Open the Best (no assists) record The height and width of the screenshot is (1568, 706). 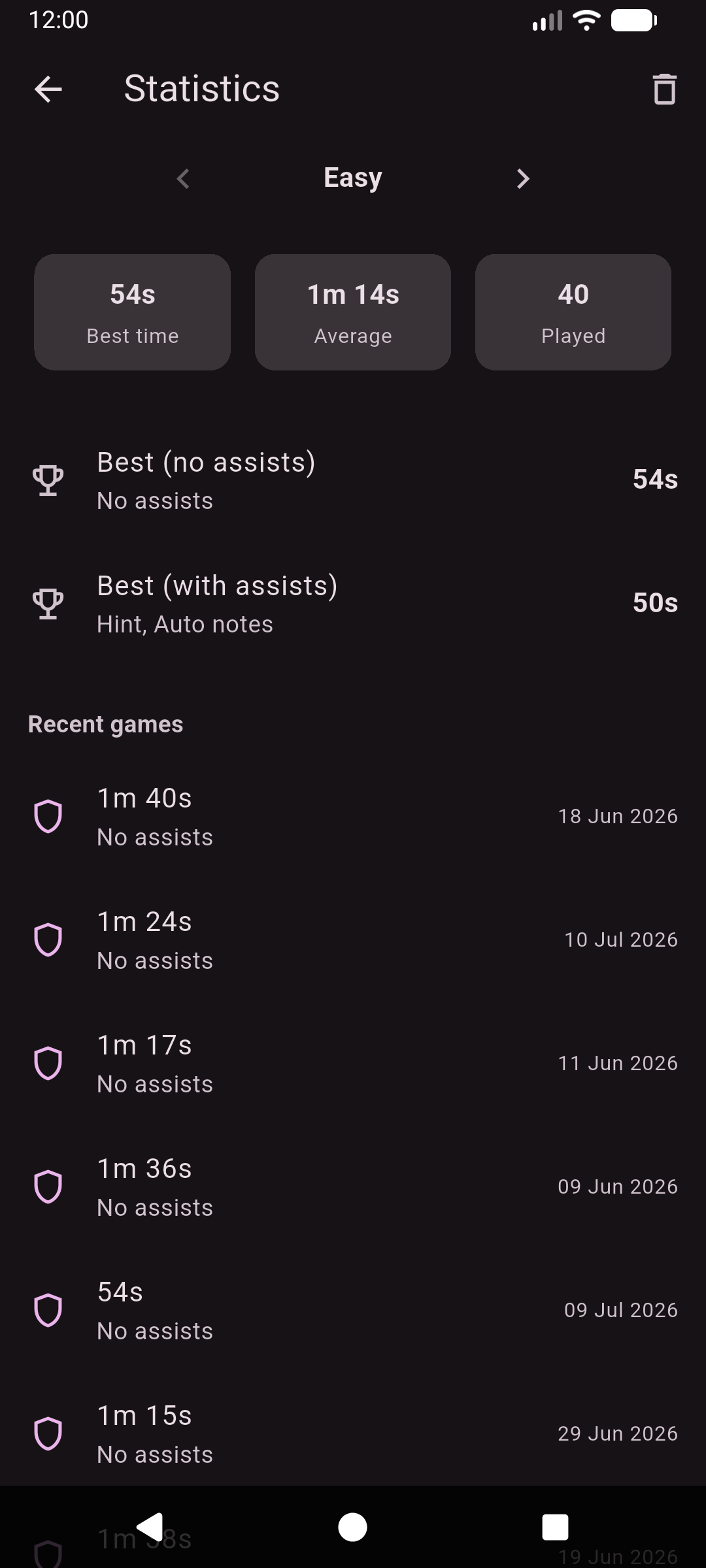click(353, 480)
